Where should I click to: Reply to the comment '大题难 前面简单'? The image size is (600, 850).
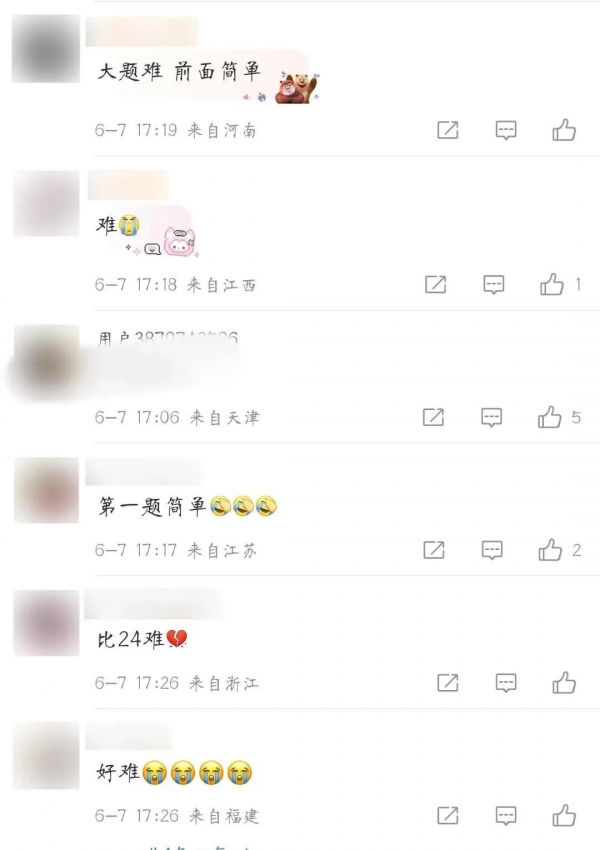tap(506, 130)
